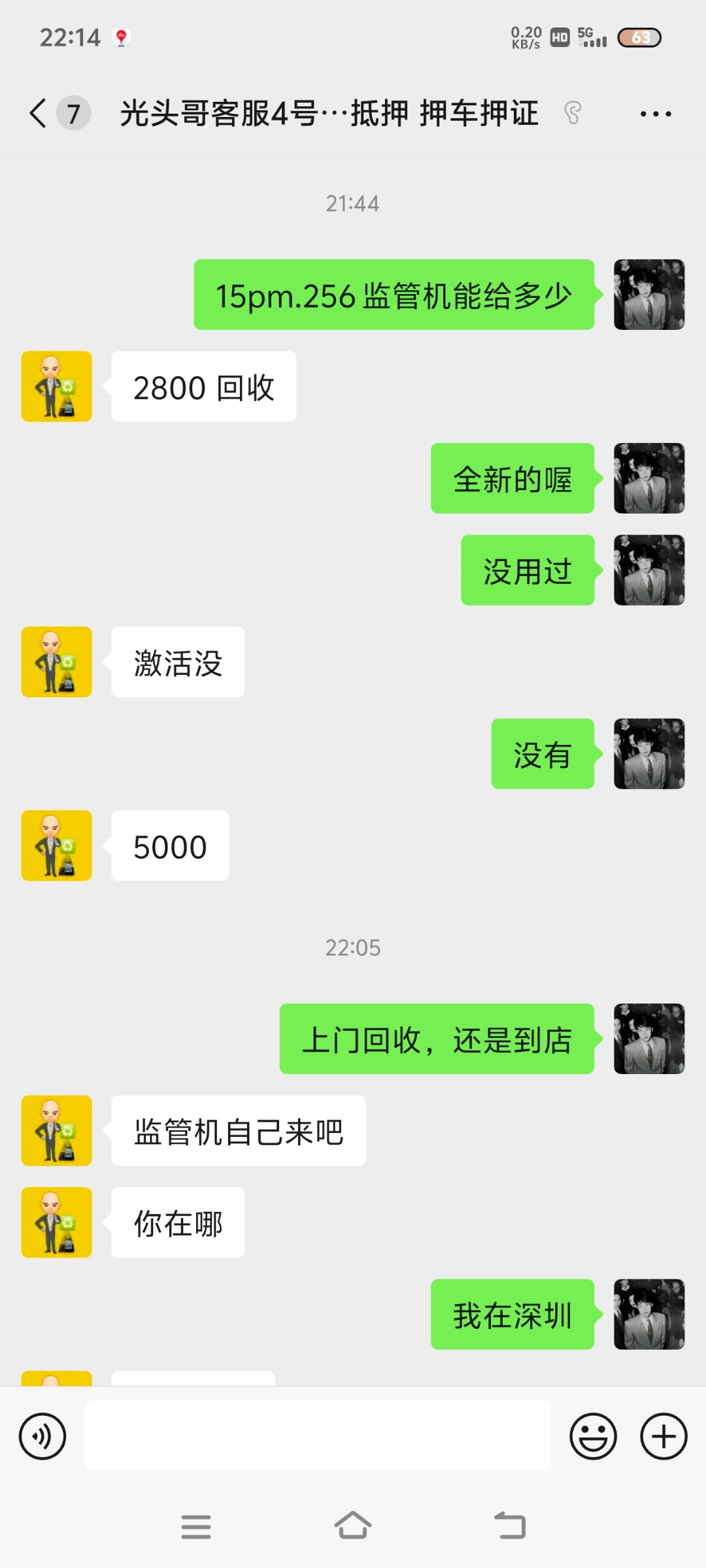Go back to the chat list
Viewport: 706px width, 1568px height.
click(x=39, y=113)
